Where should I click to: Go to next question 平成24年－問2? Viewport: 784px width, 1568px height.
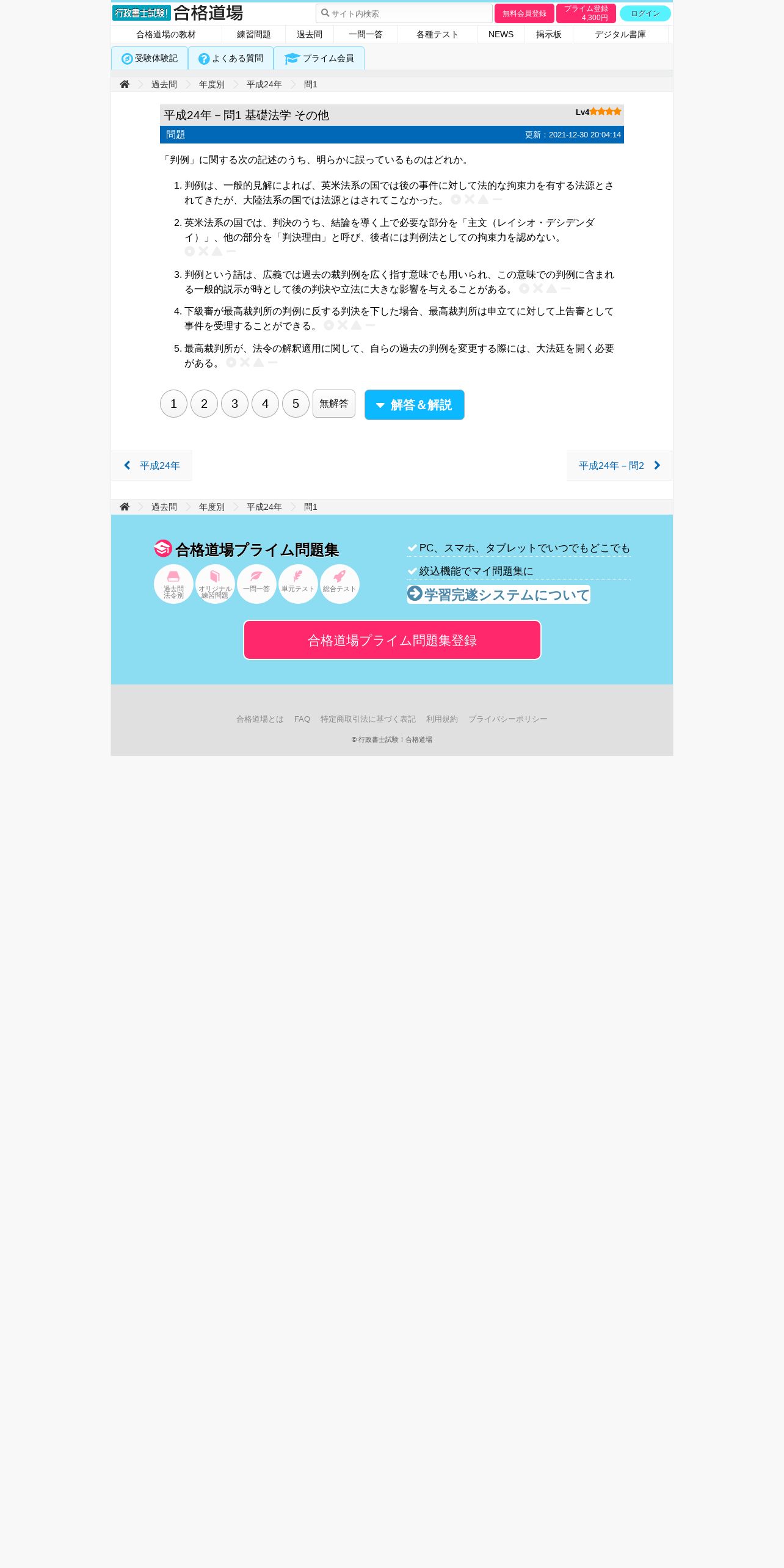620,466
